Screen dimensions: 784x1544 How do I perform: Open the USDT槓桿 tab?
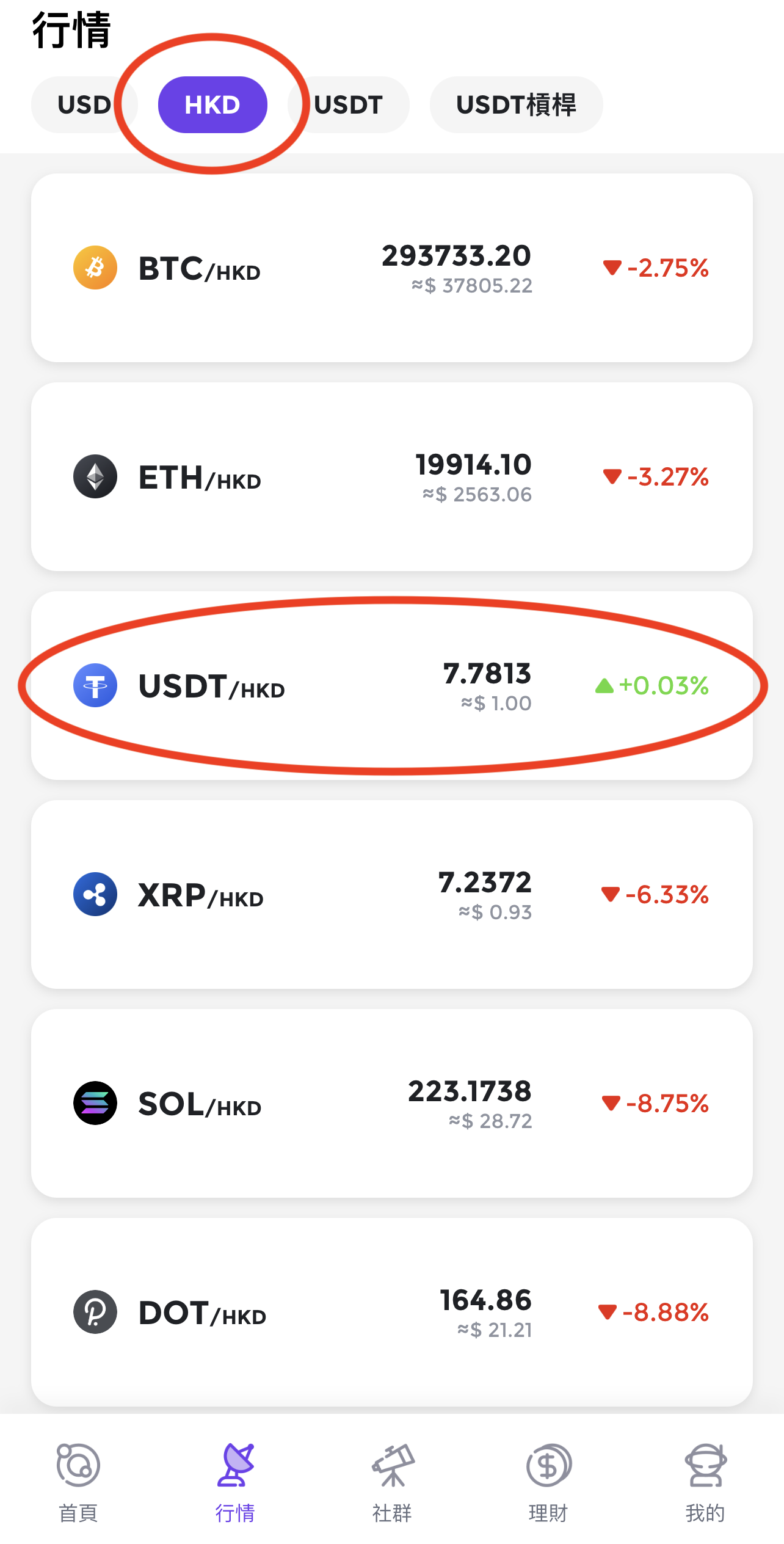516,104
